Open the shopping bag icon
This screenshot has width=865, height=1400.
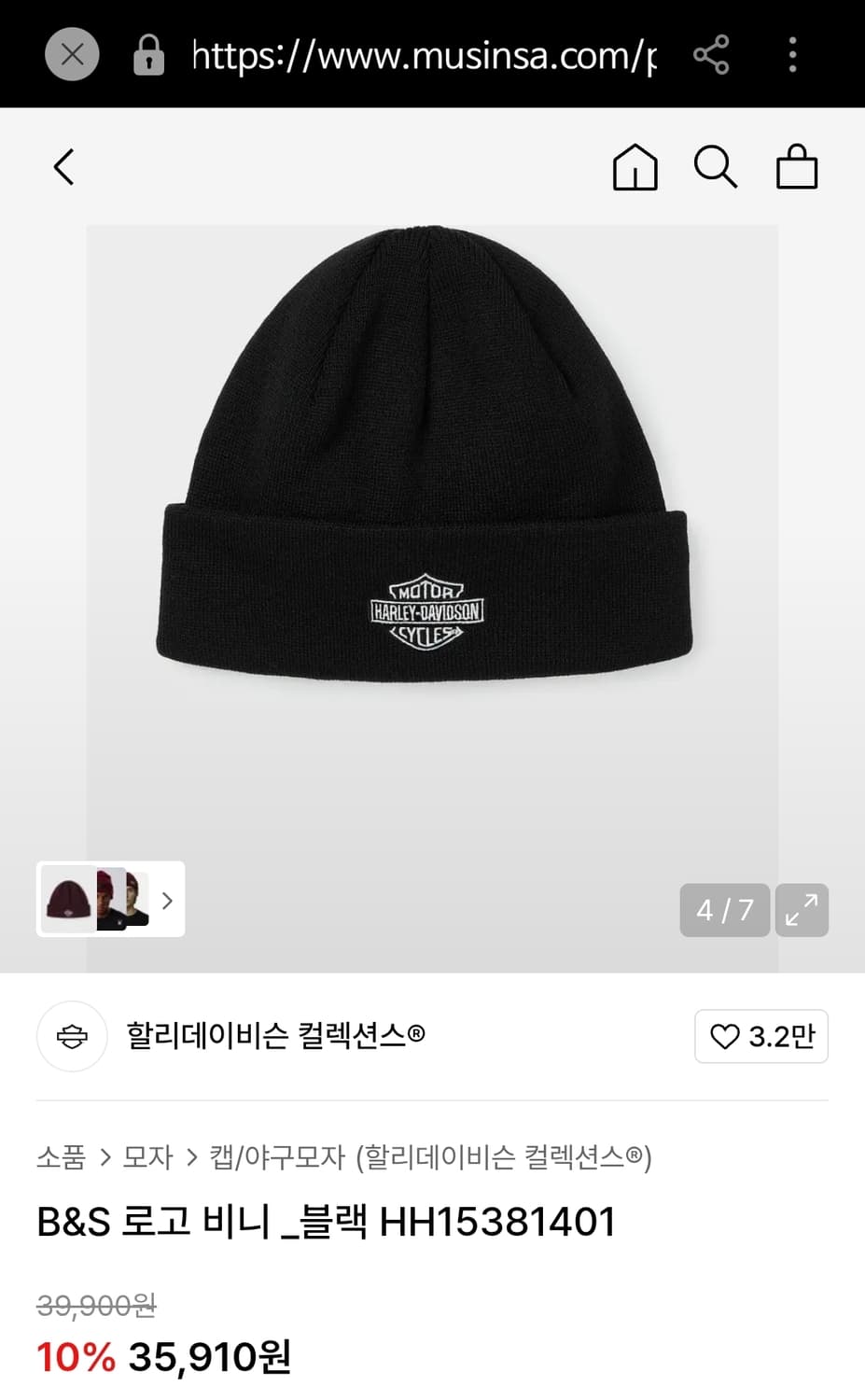coord(797,168)
